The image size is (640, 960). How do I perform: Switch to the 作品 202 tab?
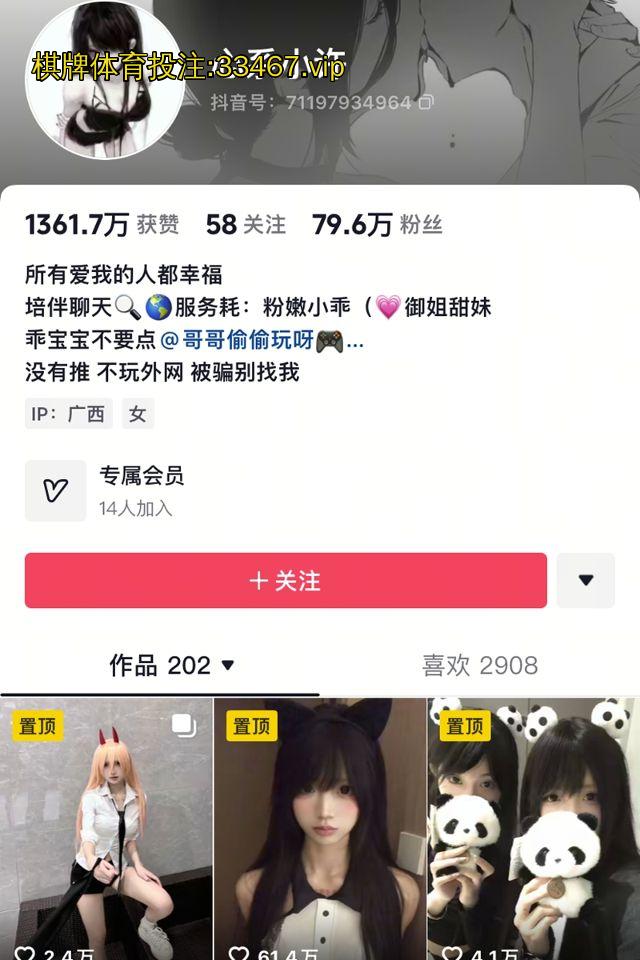170,665
